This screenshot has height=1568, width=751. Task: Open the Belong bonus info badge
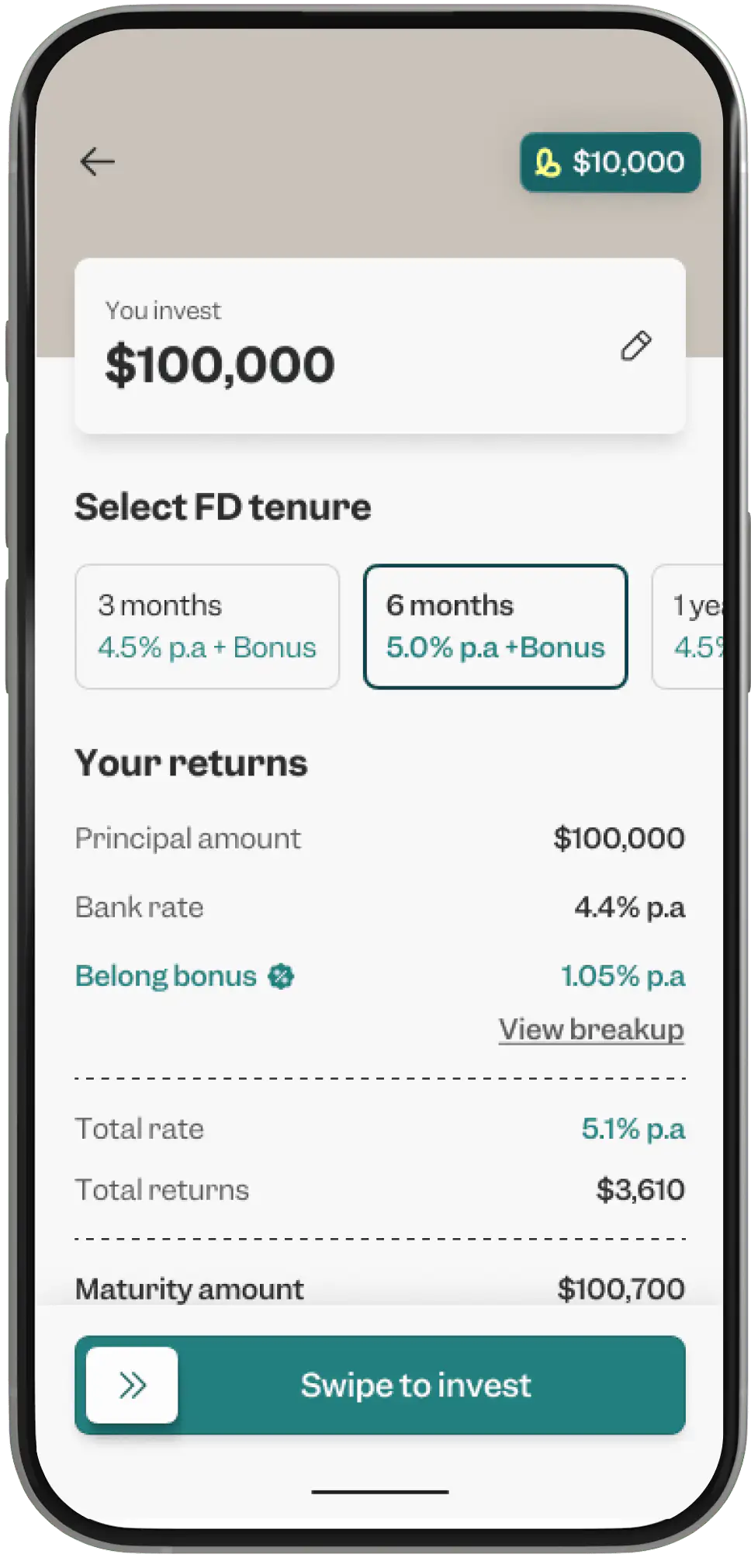pos(281,977)
